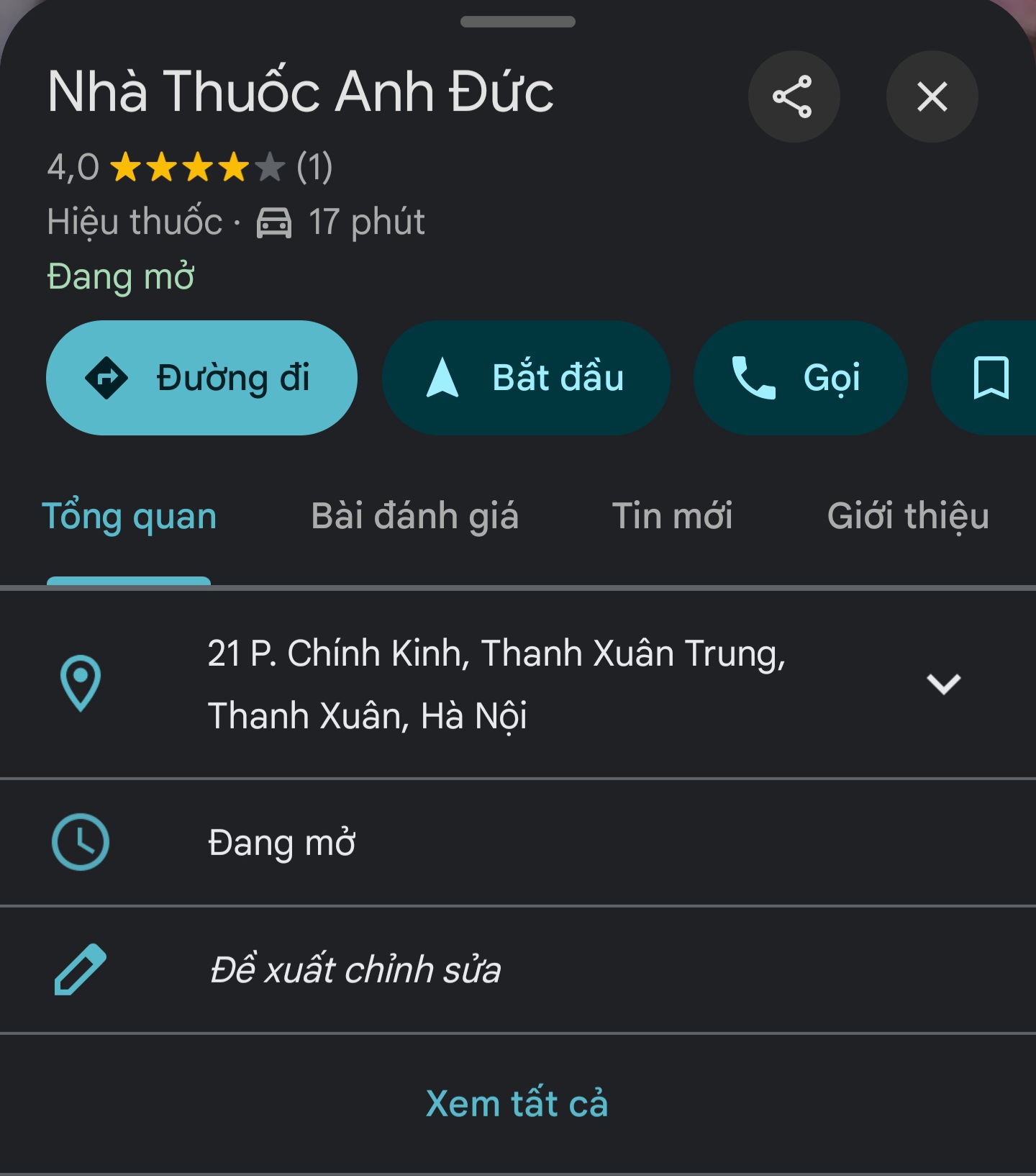Stay on the Tổng quan tab
Viewport: 1036px width, 1176px height.
tap(129, 515)
